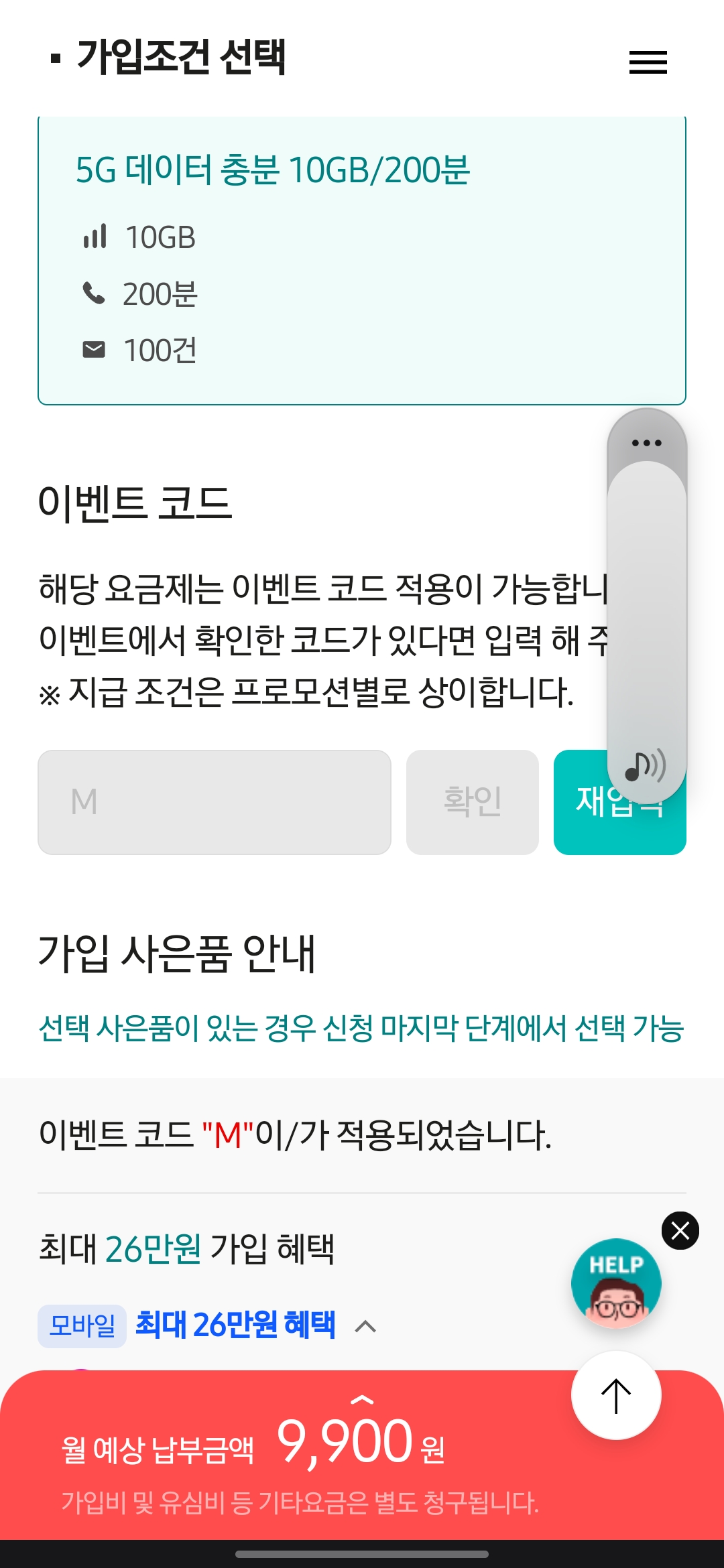The height and width of the screenshot is (1568, 724).
Task: Tap the 확인 confirm button
Action: point(473,802)
